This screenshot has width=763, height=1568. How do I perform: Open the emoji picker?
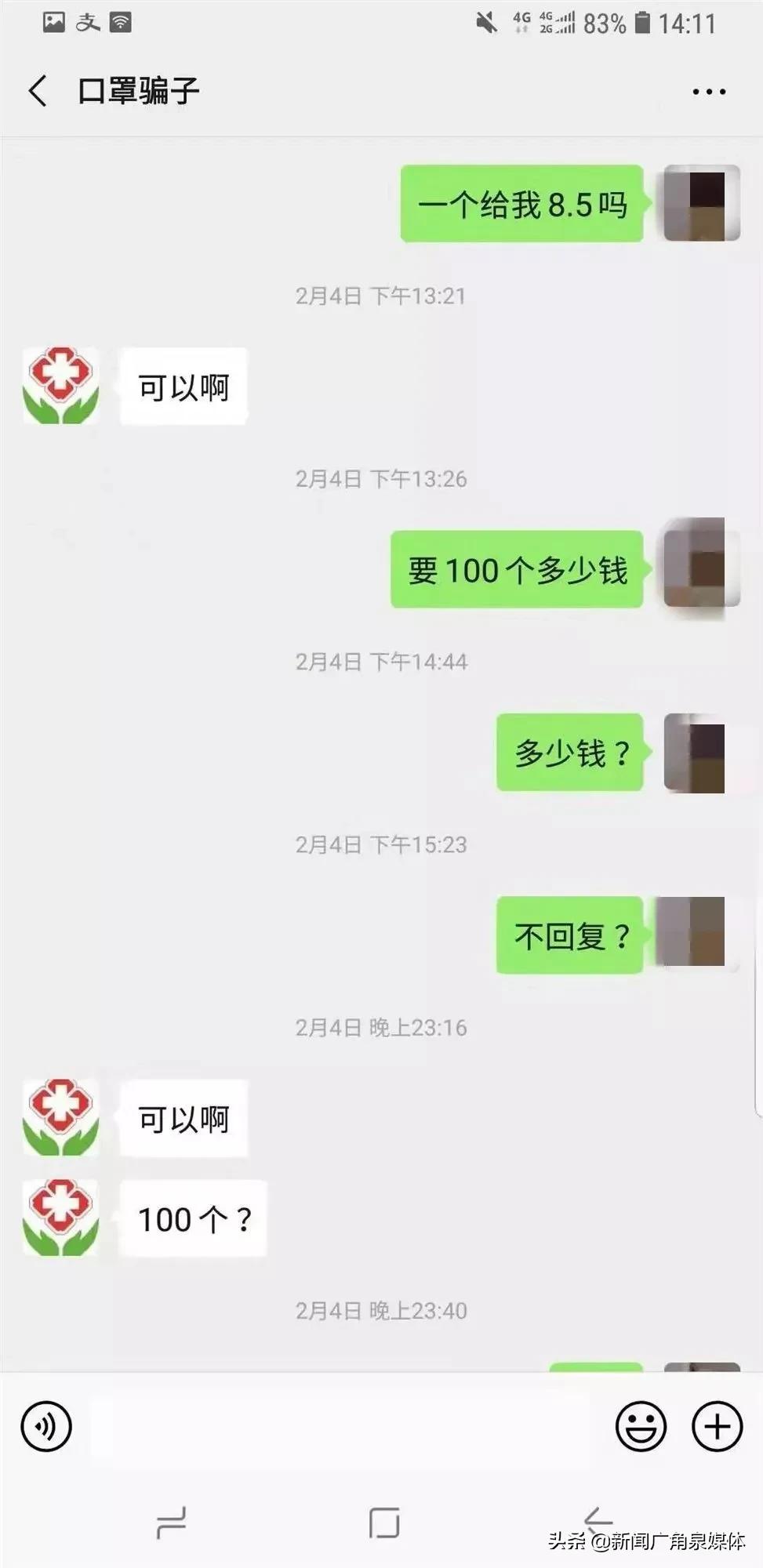[x=641, y=1427]
